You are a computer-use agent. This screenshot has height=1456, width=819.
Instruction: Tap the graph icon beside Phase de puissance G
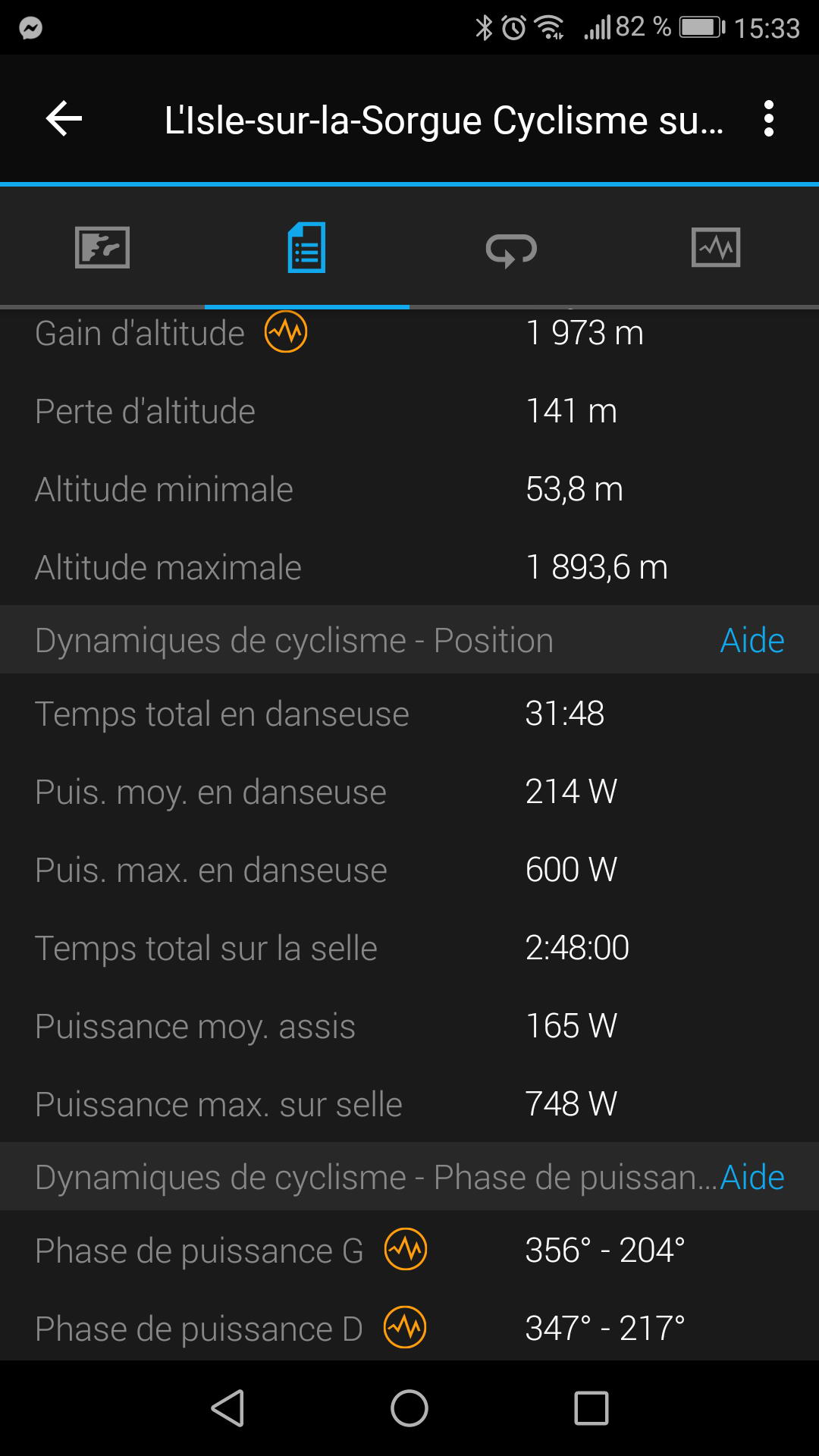pyautogui.click(x=406, y=1249)
